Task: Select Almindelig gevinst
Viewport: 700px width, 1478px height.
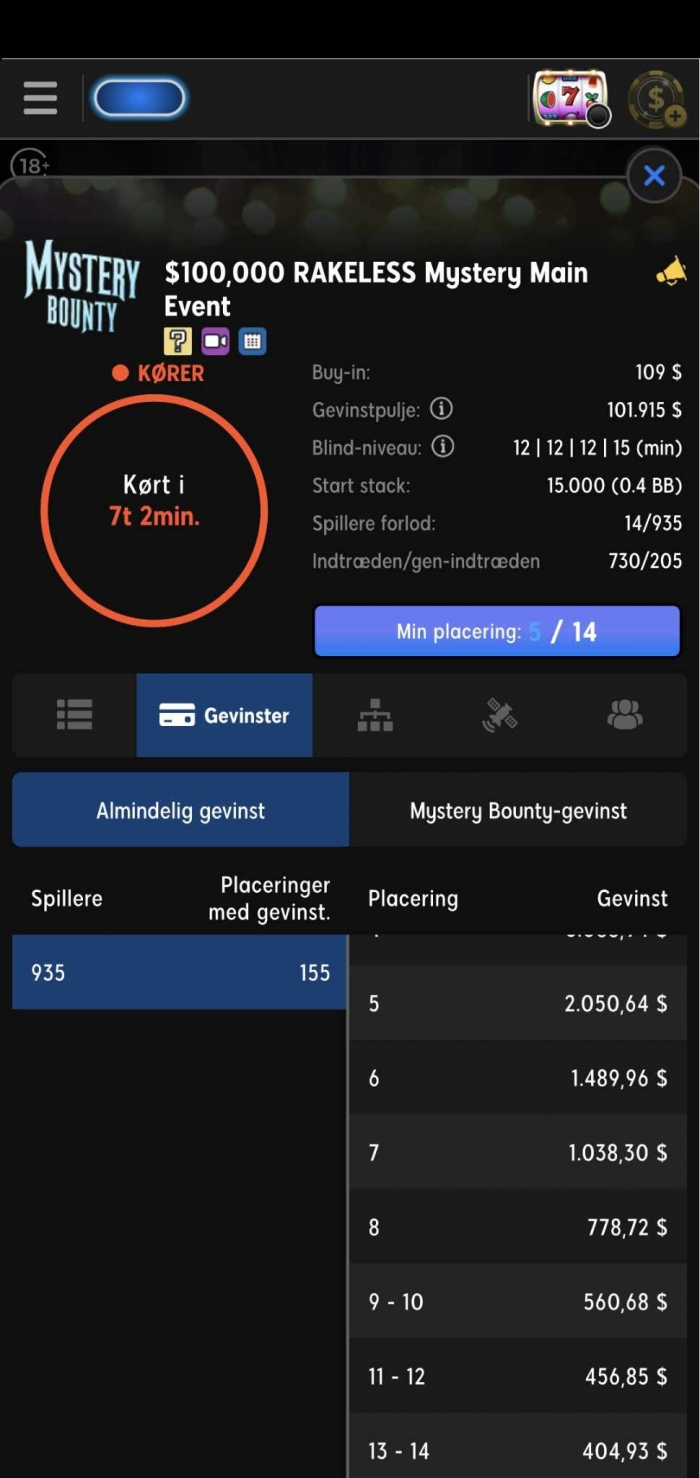Action: click(x=181, y=810)
